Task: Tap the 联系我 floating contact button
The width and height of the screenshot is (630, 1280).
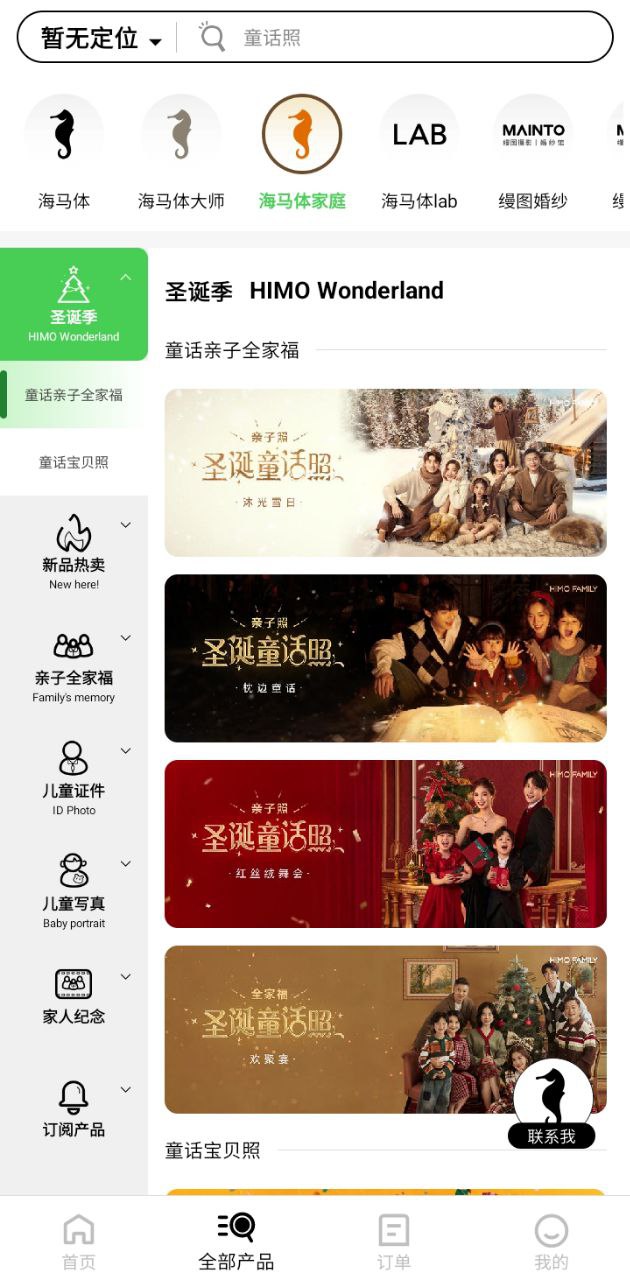Action: click(x=552, y=1105)
